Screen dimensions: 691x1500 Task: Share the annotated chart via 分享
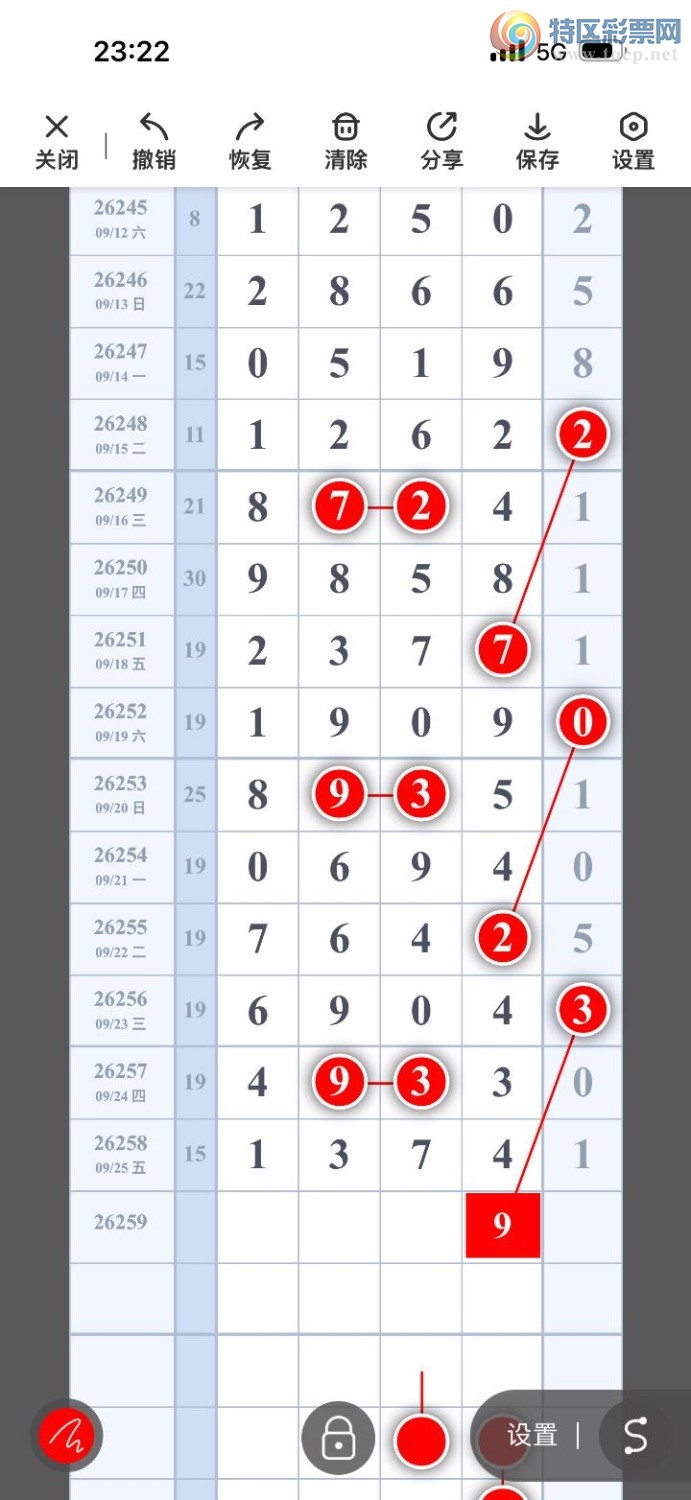(441, 141)
